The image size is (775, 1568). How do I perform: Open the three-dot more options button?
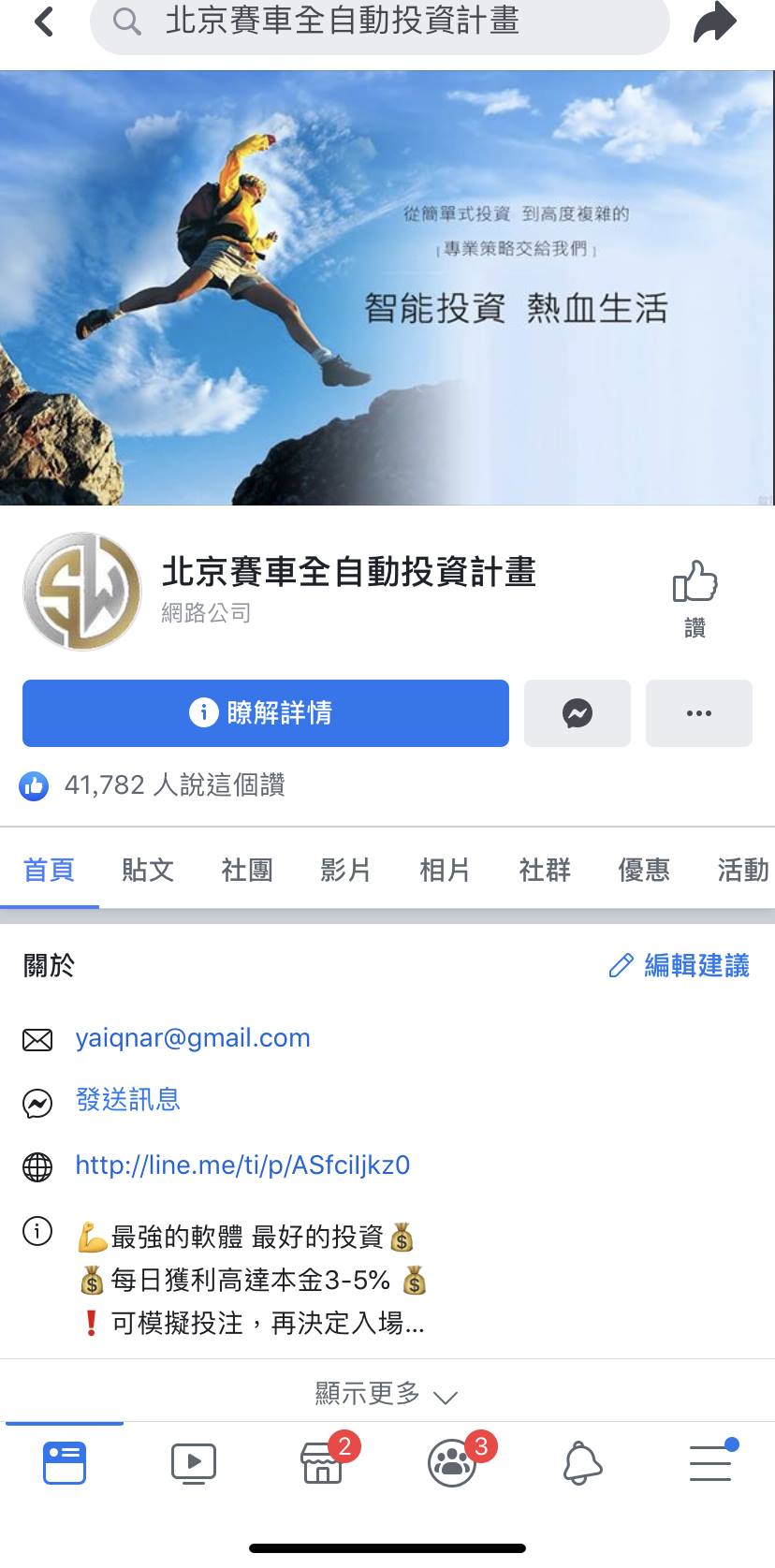698,713
